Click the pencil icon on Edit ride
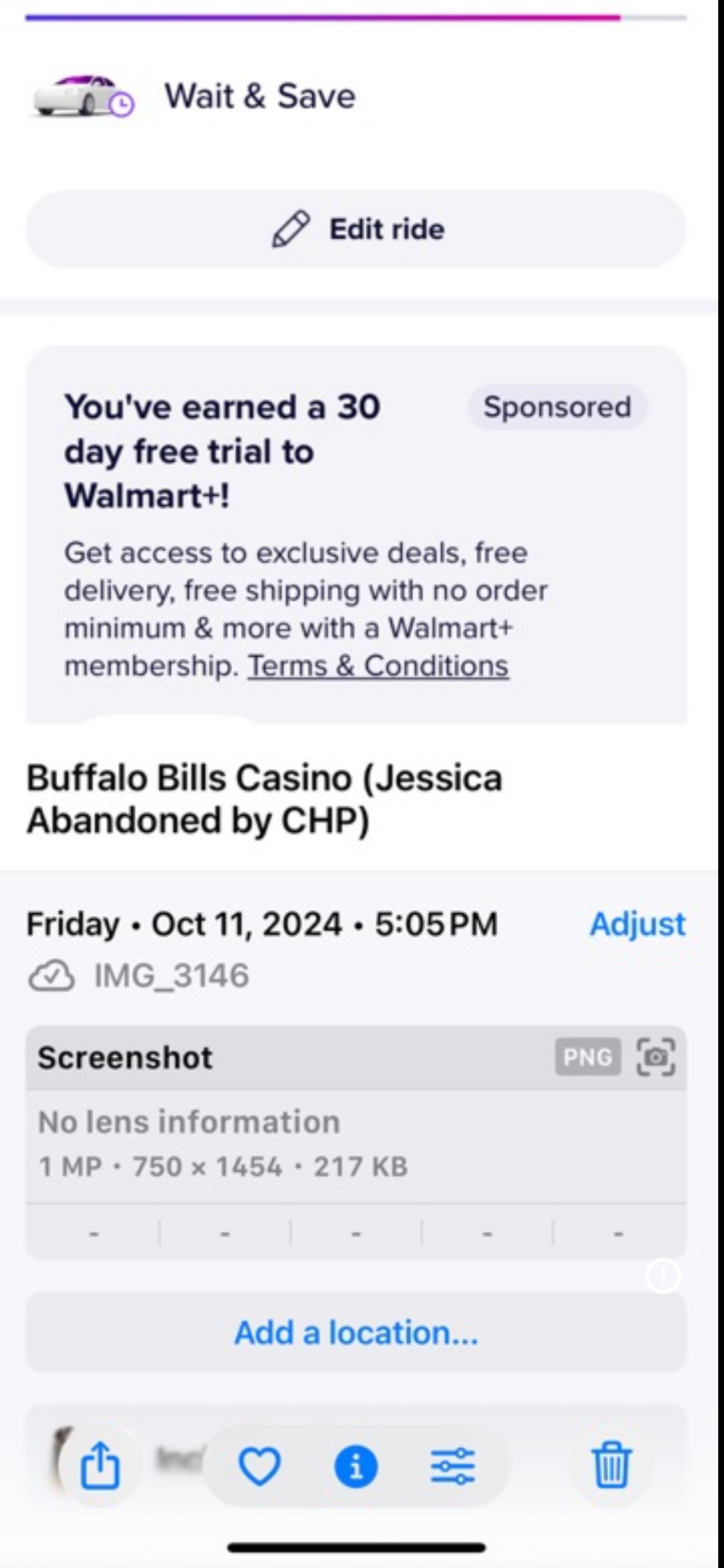 (x=291, y=229)
